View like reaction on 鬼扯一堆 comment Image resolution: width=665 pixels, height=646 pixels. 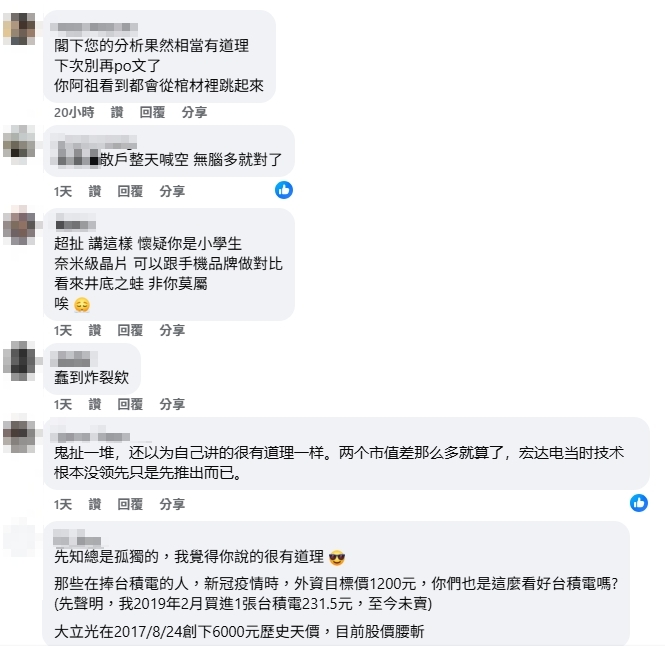(638, 502)
